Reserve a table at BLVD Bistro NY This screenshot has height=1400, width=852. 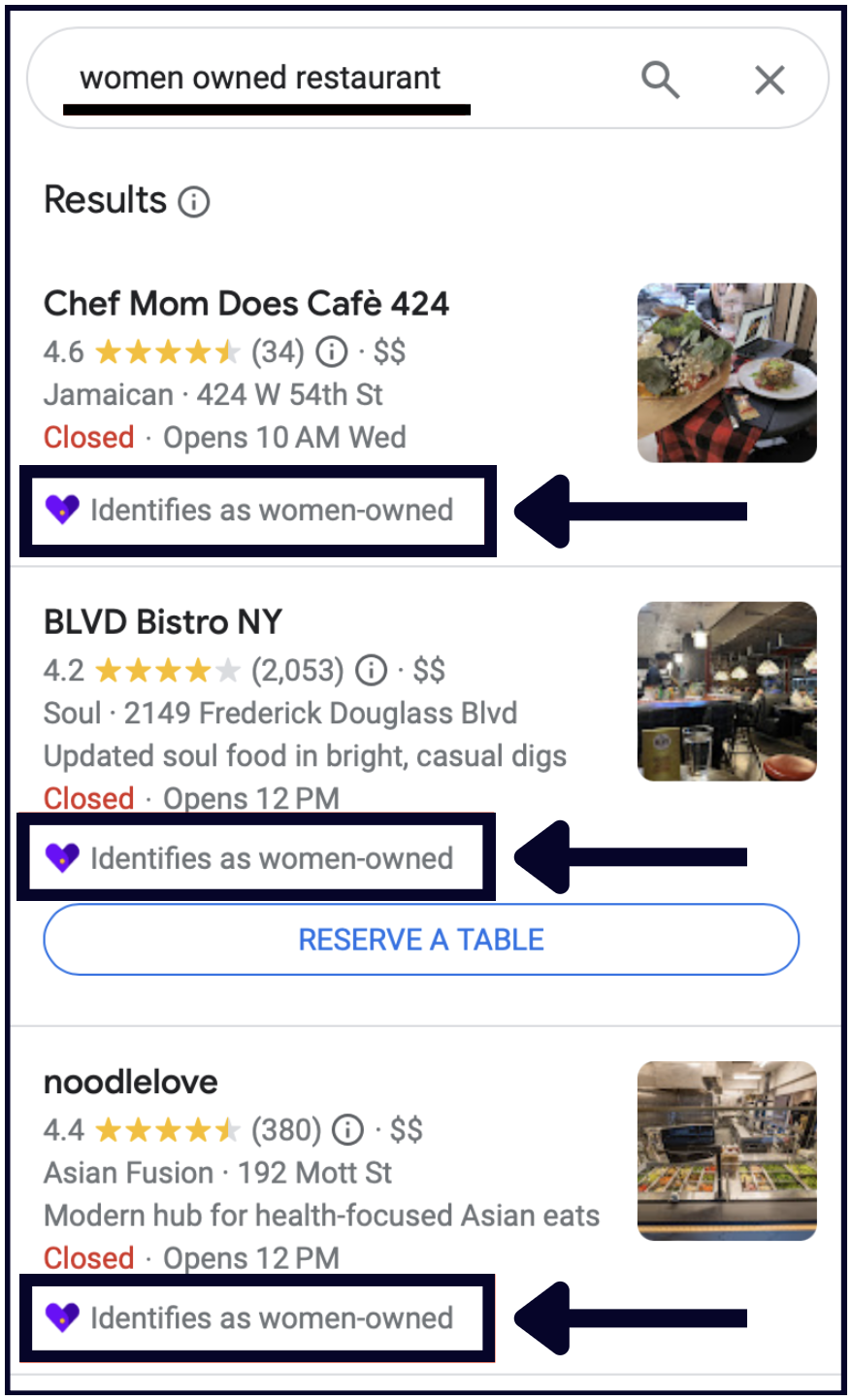(421, 940)
